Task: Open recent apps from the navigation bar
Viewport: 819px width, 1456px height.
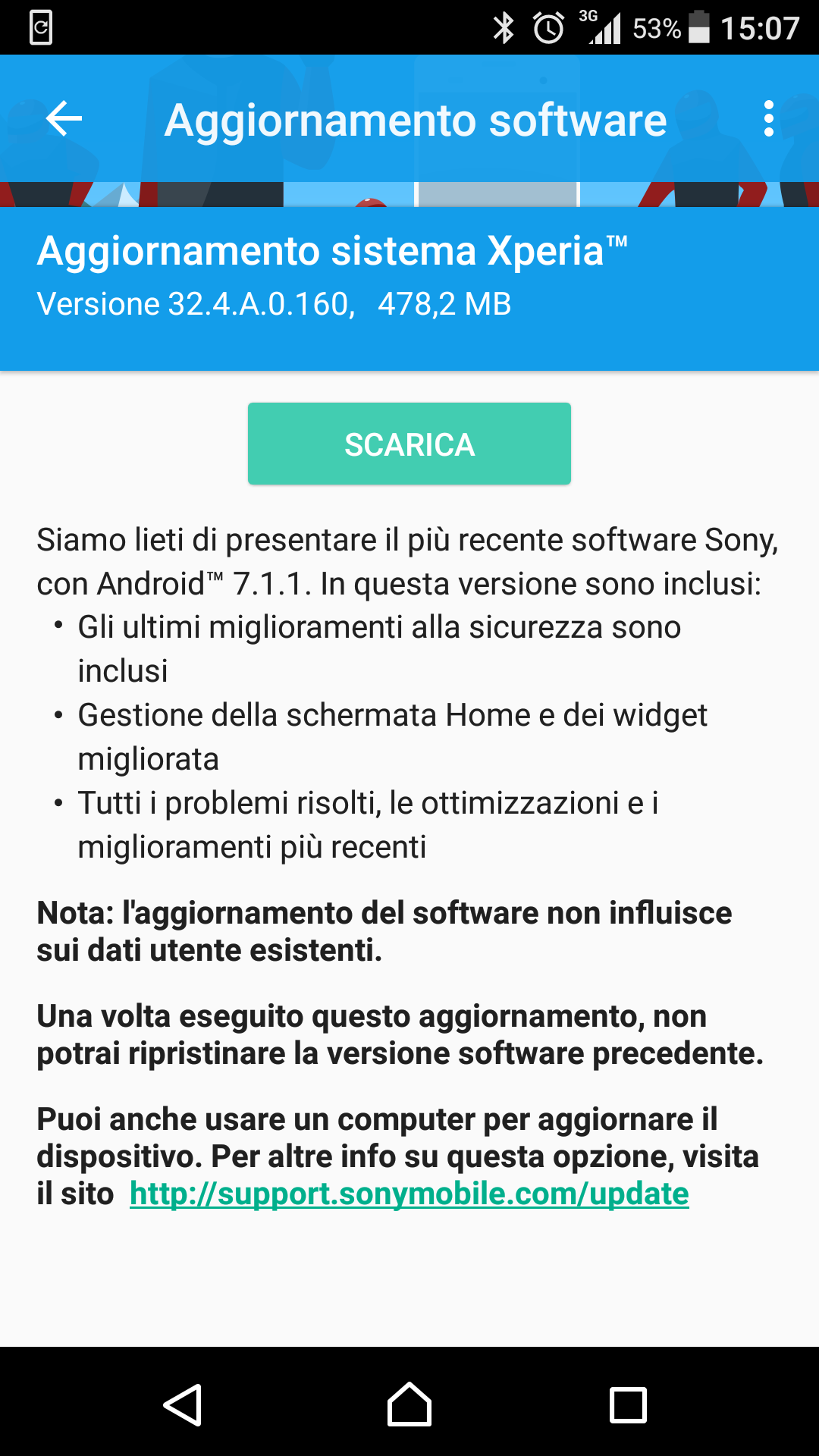Action: pyautogui.click(x=629, y=1404)
